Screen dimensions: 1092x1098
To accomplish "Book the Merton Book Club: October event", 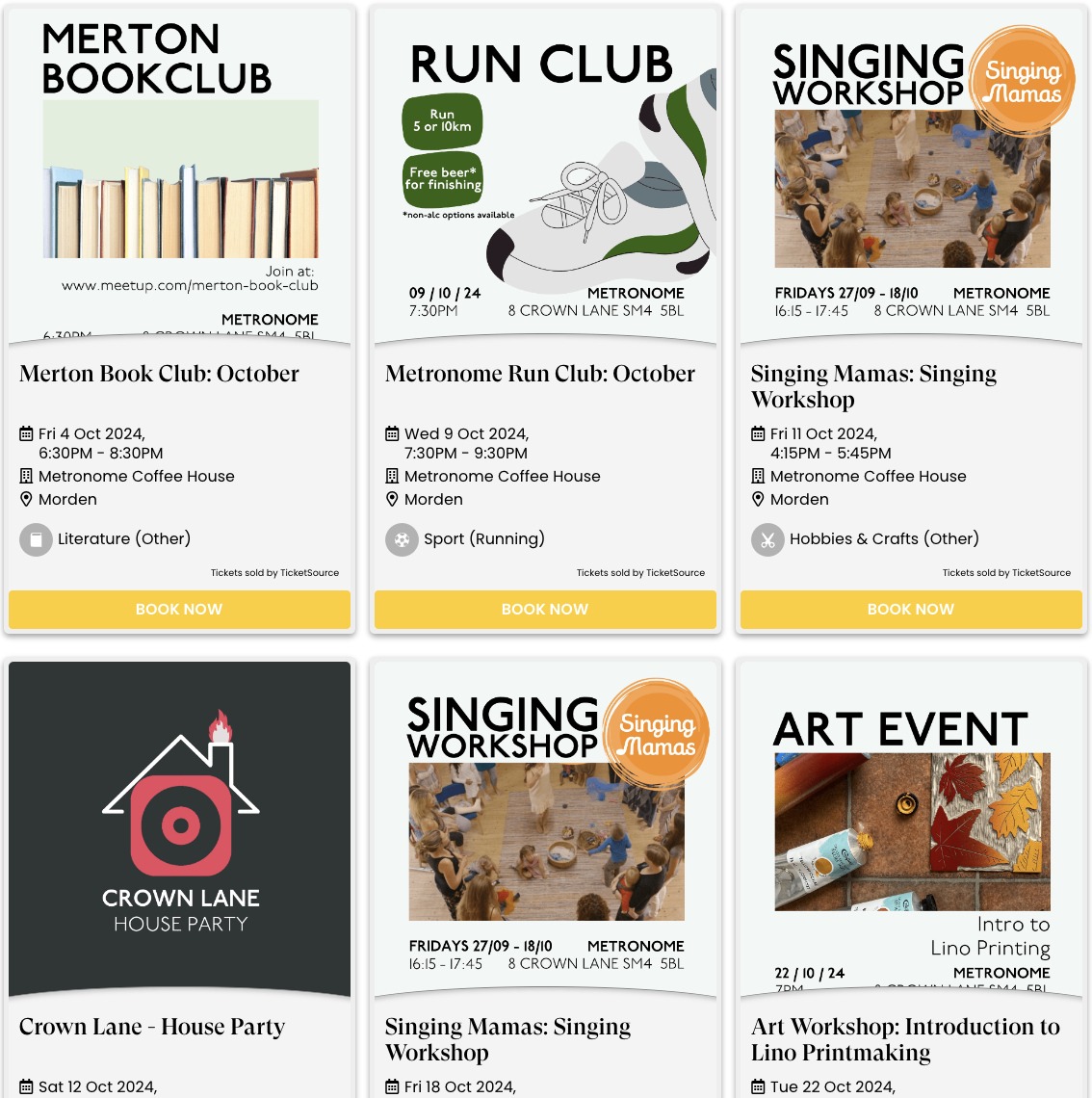I will pos(179,609).
